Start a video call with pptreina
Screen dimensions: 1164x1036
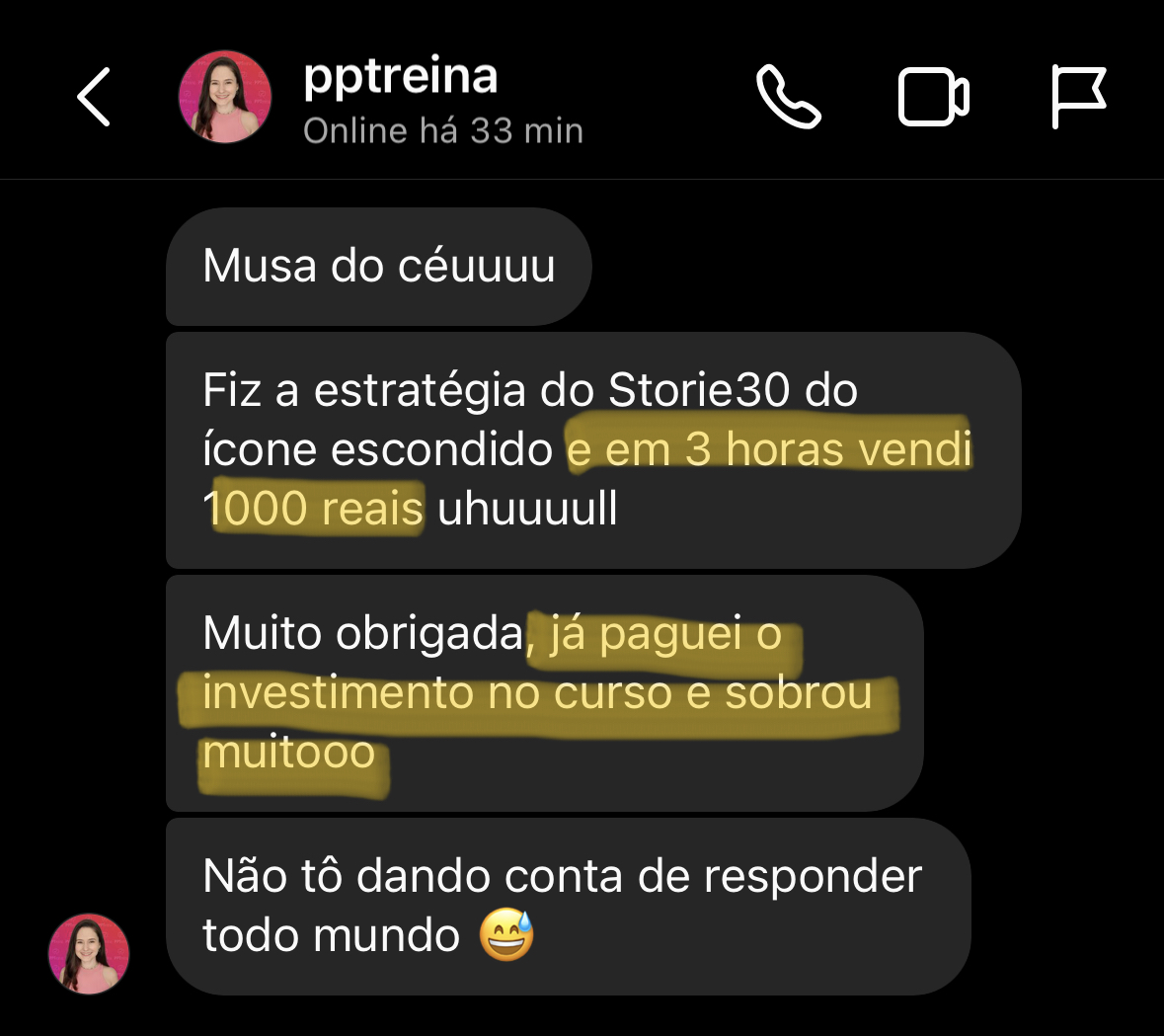tap(932, 97)
